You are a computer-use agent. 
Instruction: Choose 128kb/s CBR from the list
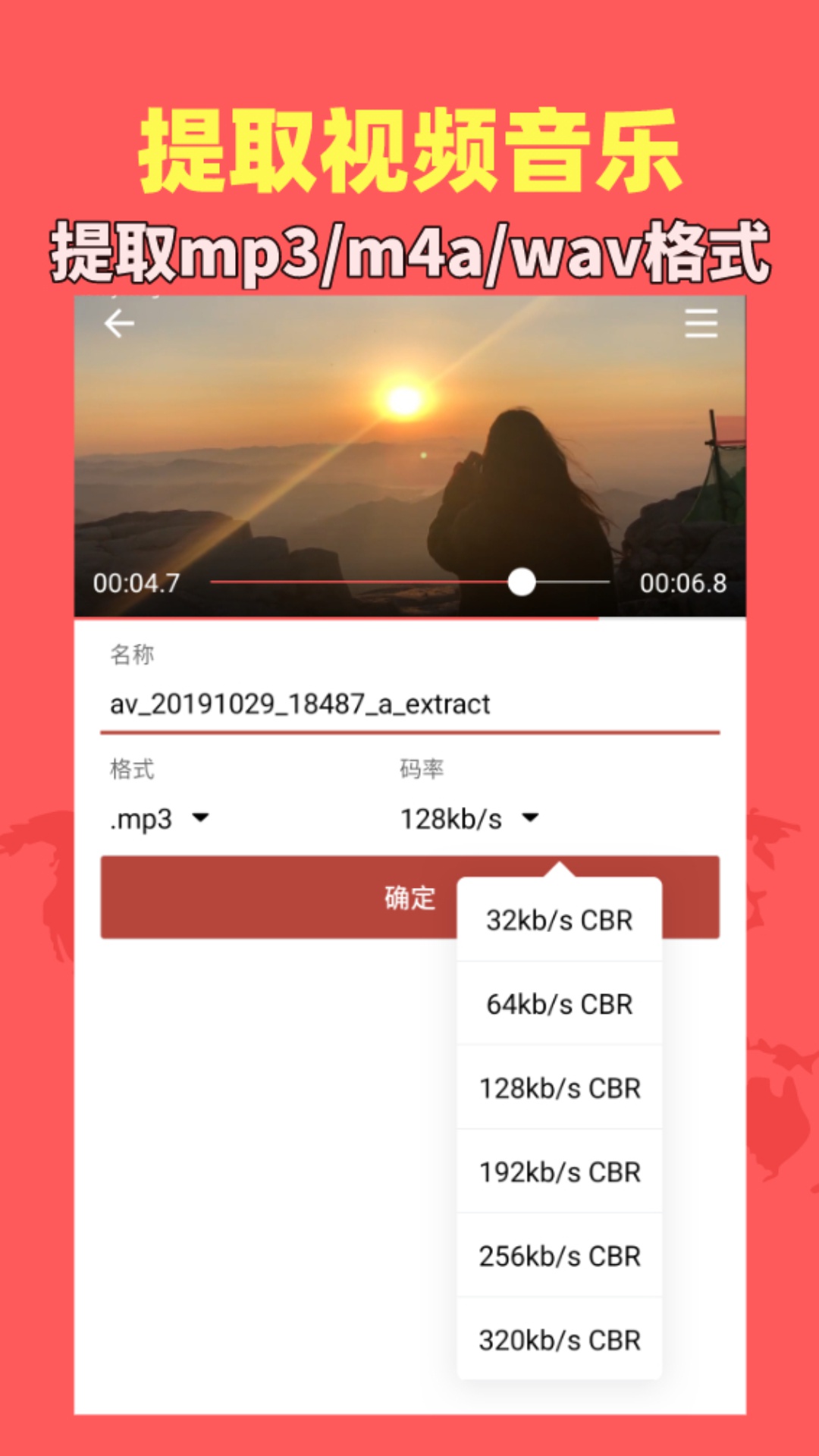click(x=560, y=1087)
